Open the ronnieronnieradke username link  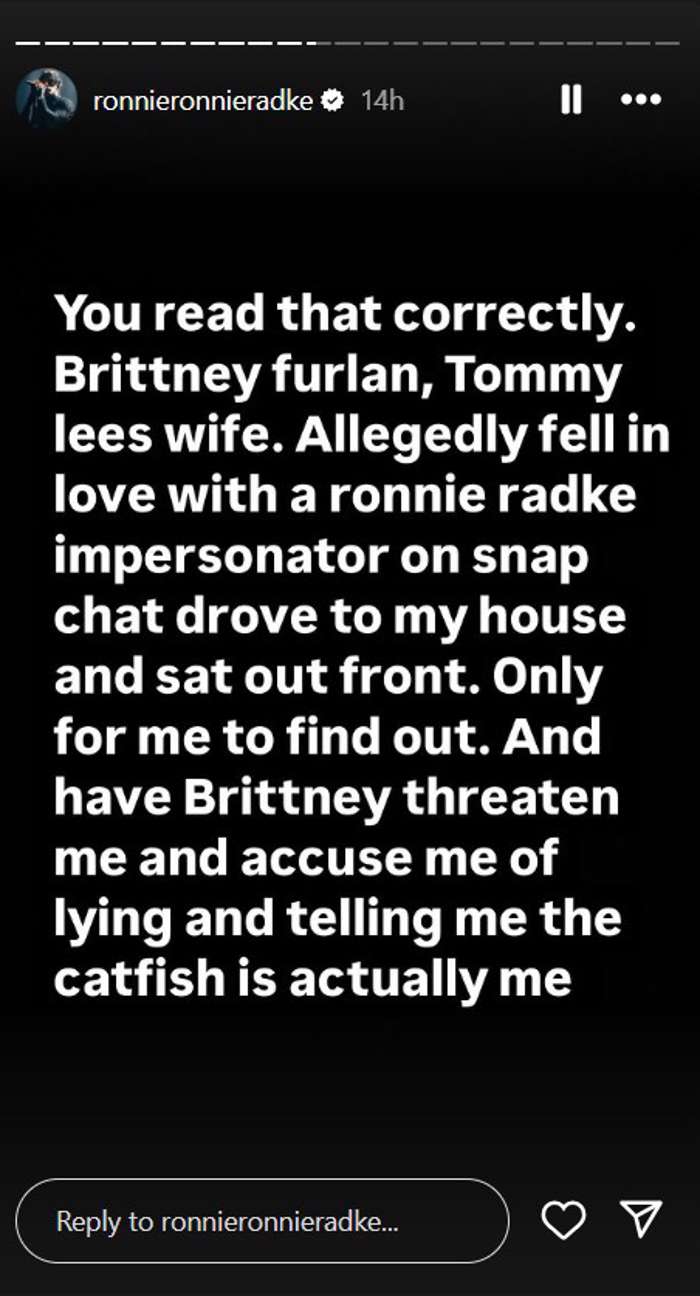pyautogui.click(x=203, y=100)
